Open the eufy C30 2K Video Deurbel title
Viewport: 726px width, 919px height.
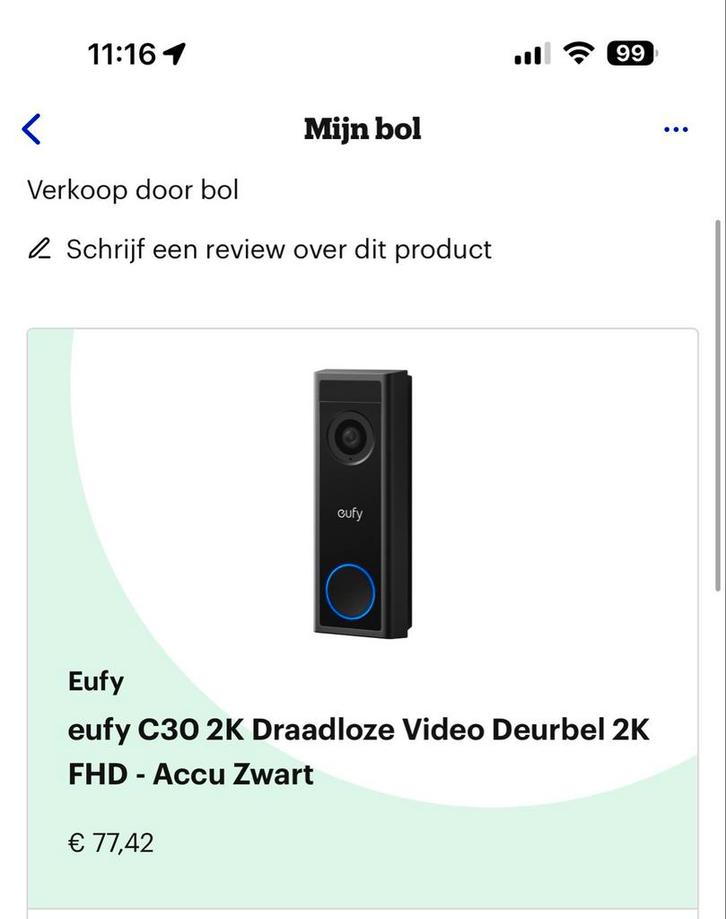click(358, 753)
